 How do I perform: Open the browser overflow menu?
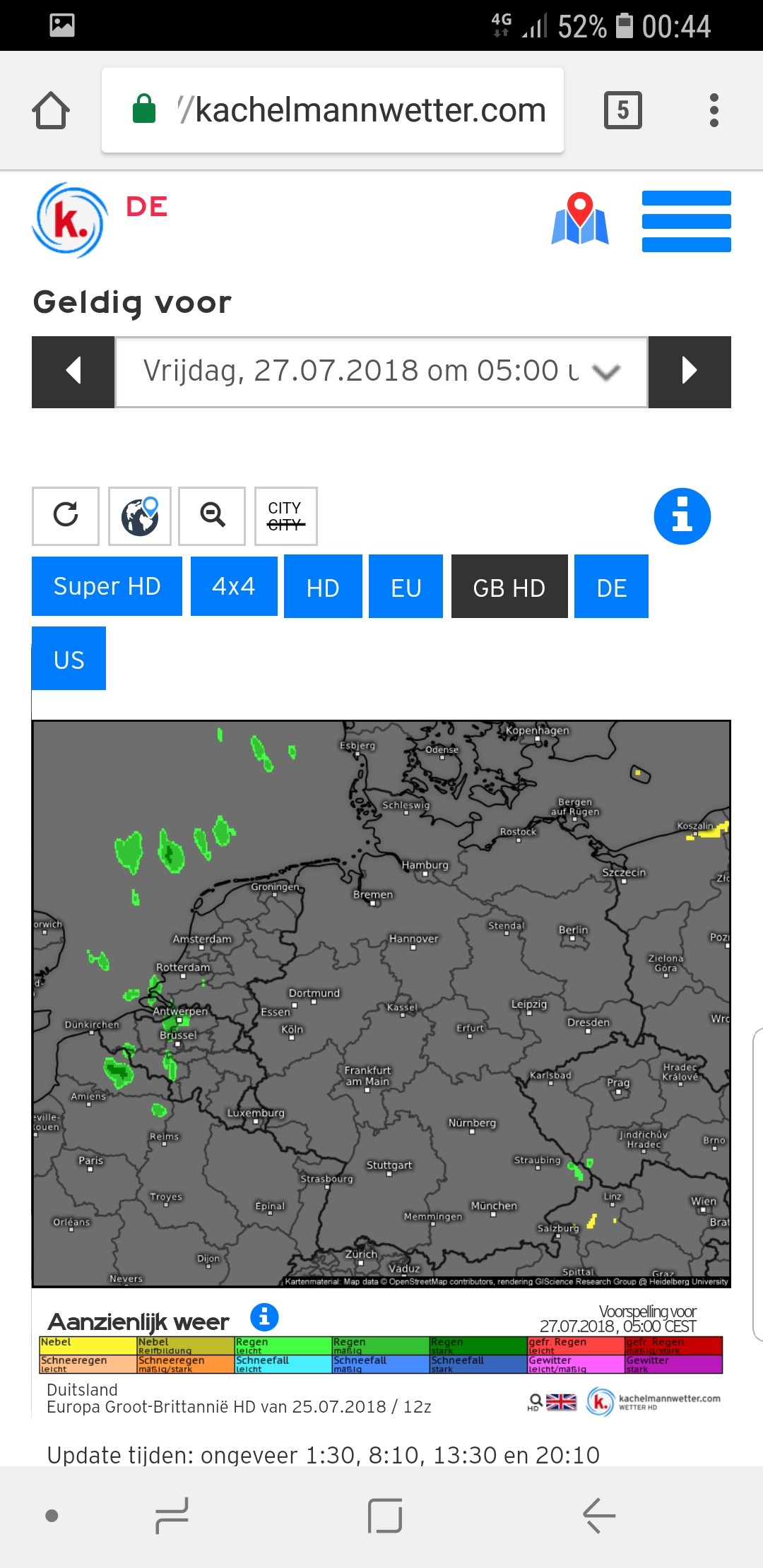(714, 110)
